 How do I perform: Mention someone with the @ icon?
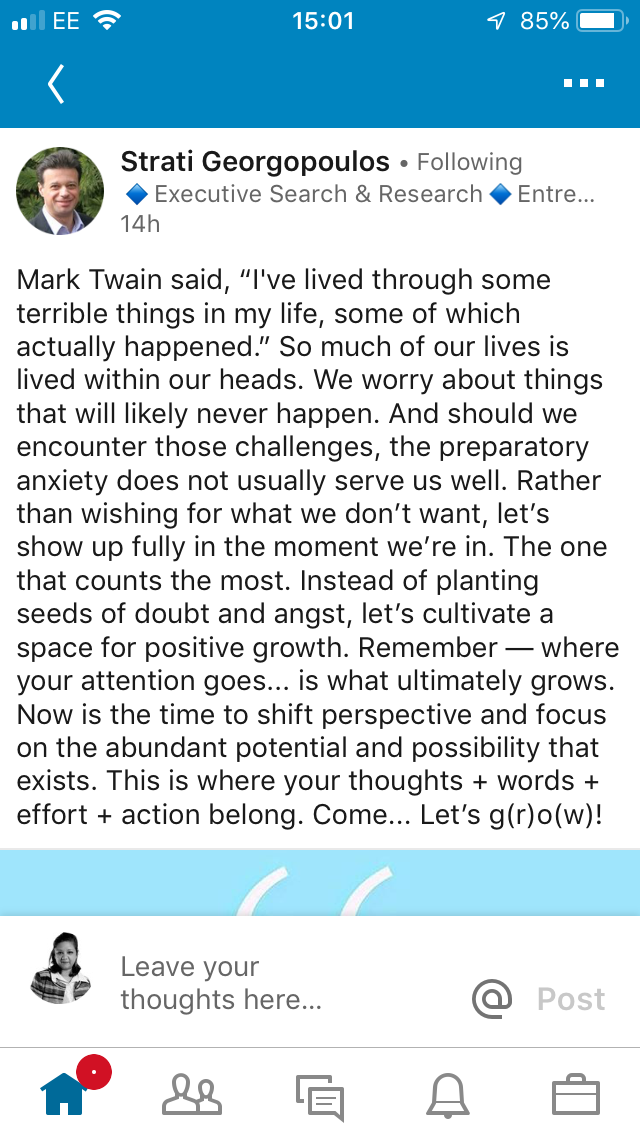click(x=491, y=998)
